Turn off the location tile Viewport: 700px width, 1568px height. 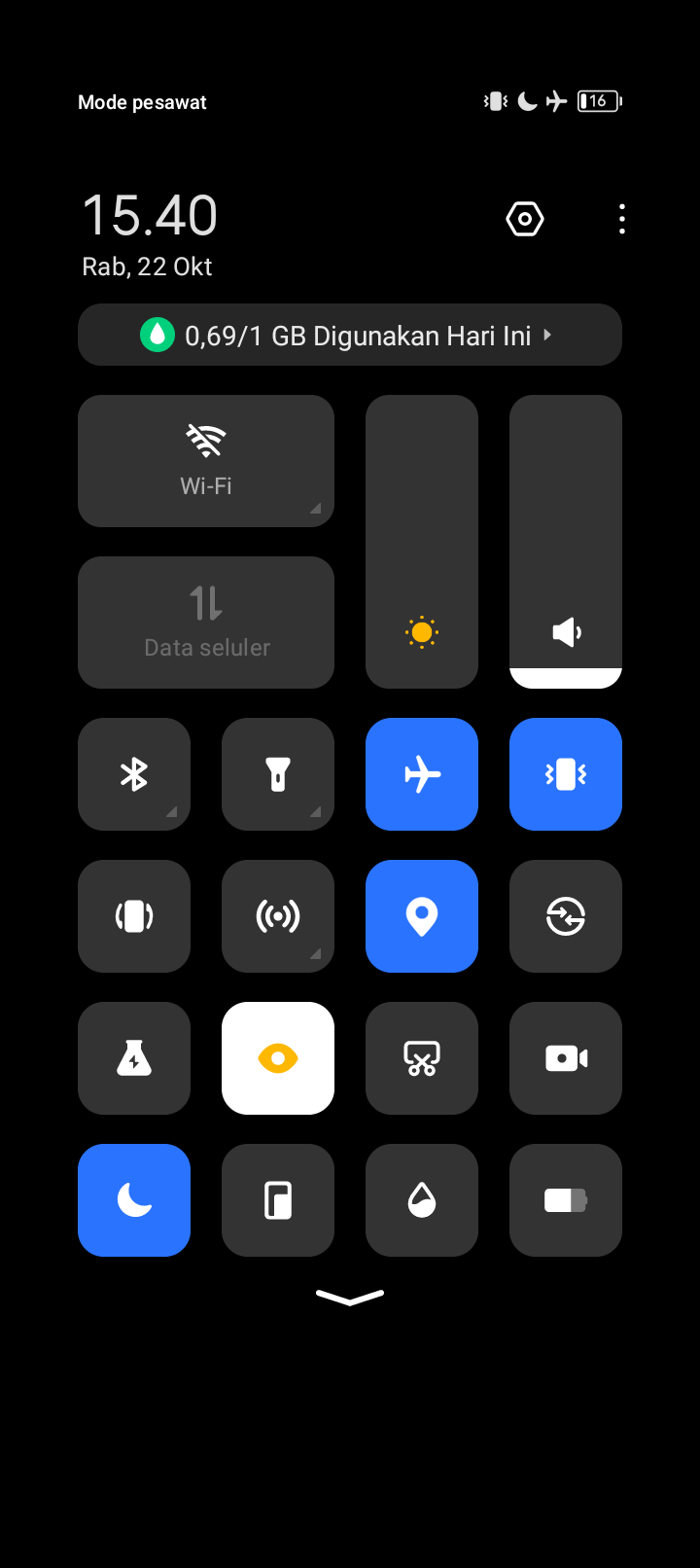422,916
